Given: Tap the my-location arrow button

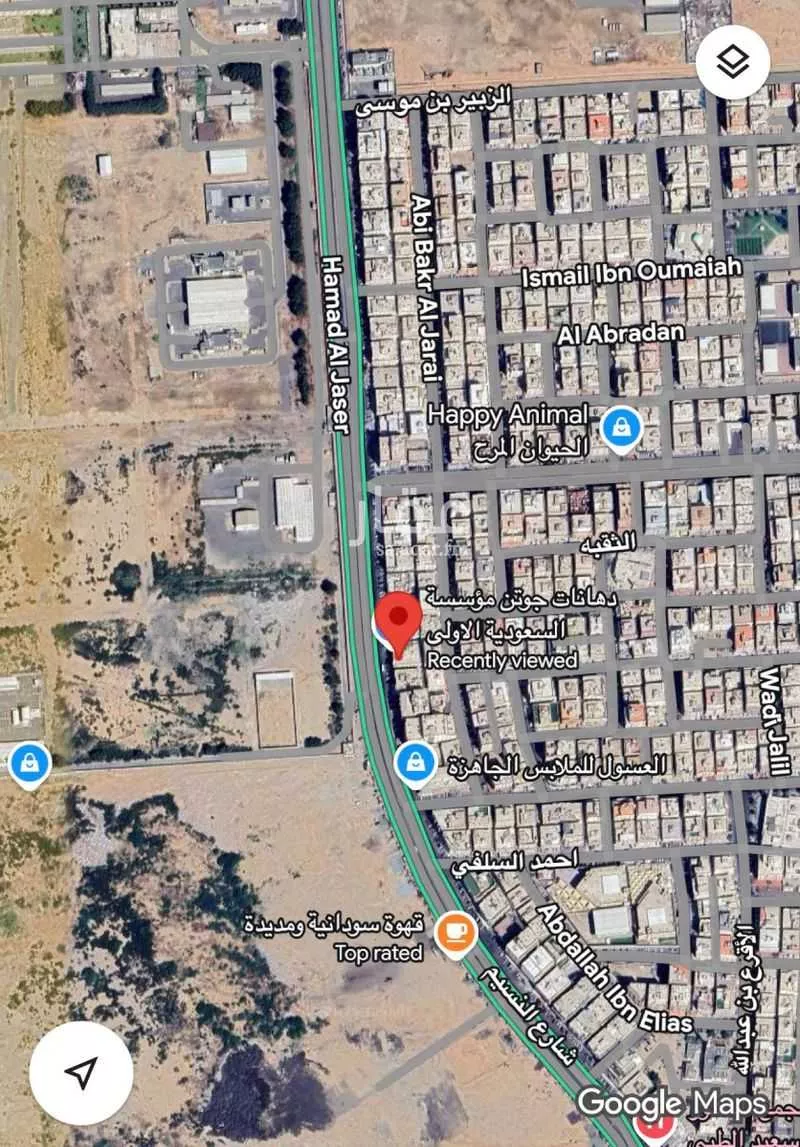Looking at the screenshot, I should tap(81, 1074).
